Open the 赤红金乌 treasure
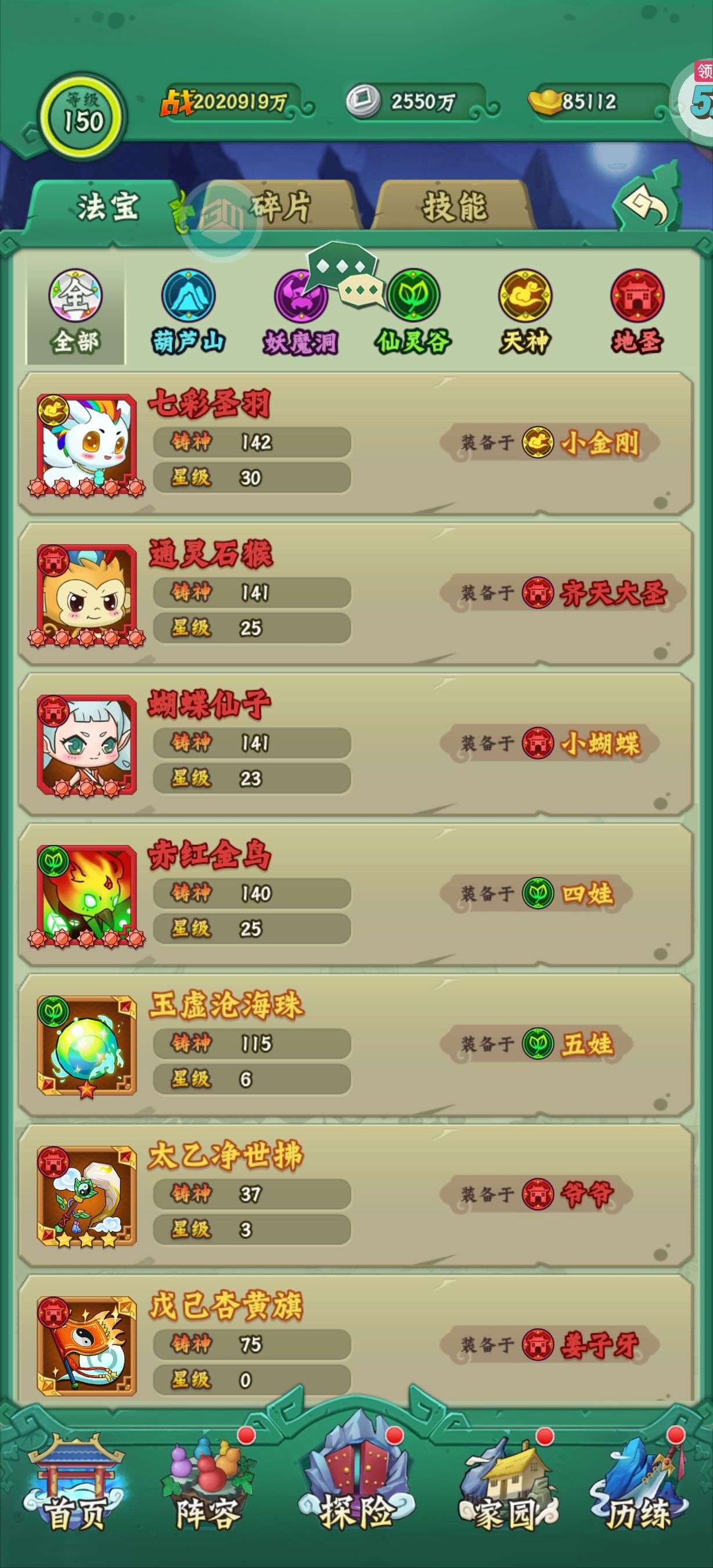Screen dimensions: 713x1568 356,895
